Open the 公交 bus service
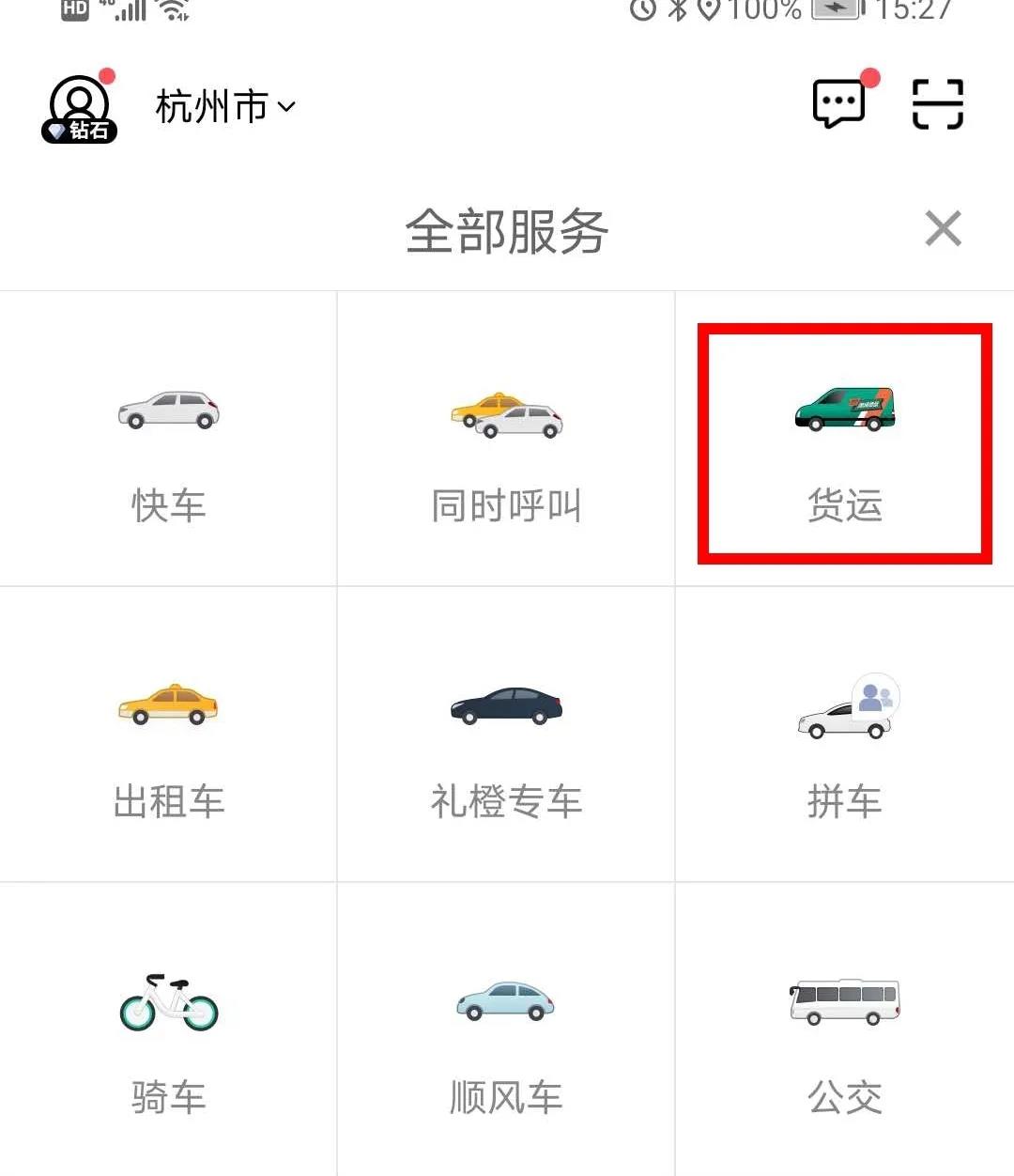 tap(844, 1031)
